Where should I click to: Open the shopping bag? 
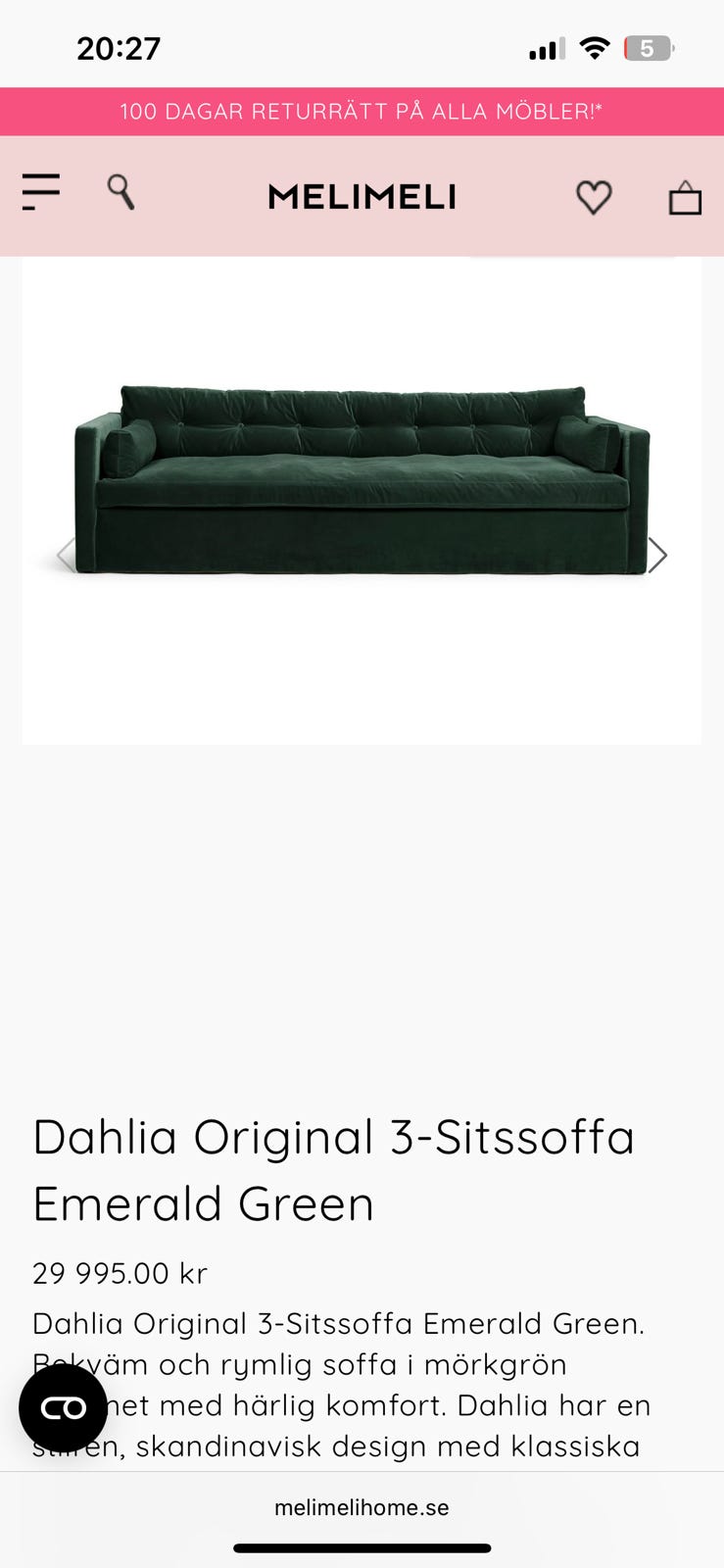pos(685,197)
